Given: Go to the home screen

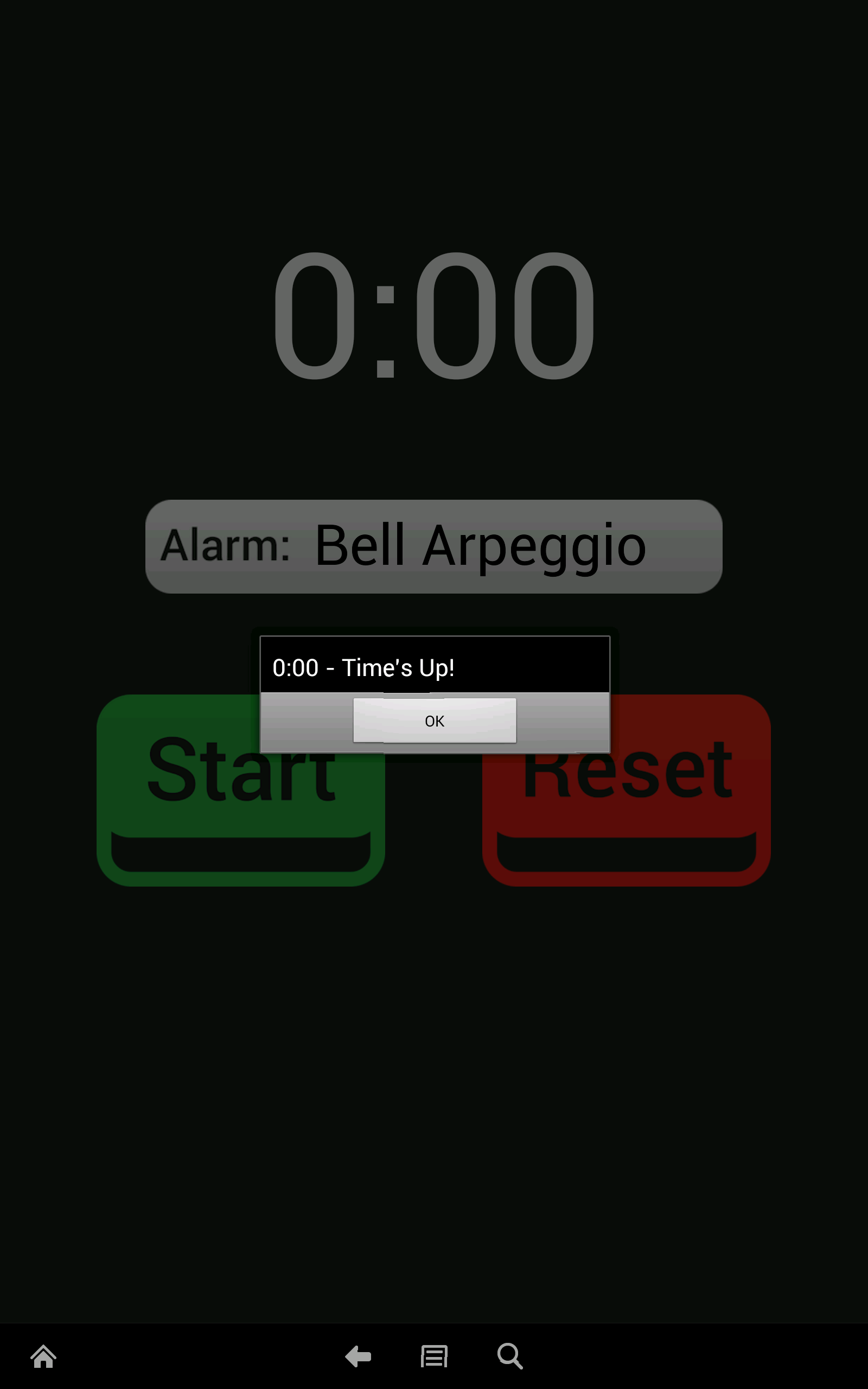Looking at the screenshot, I should pos(43,1357).
